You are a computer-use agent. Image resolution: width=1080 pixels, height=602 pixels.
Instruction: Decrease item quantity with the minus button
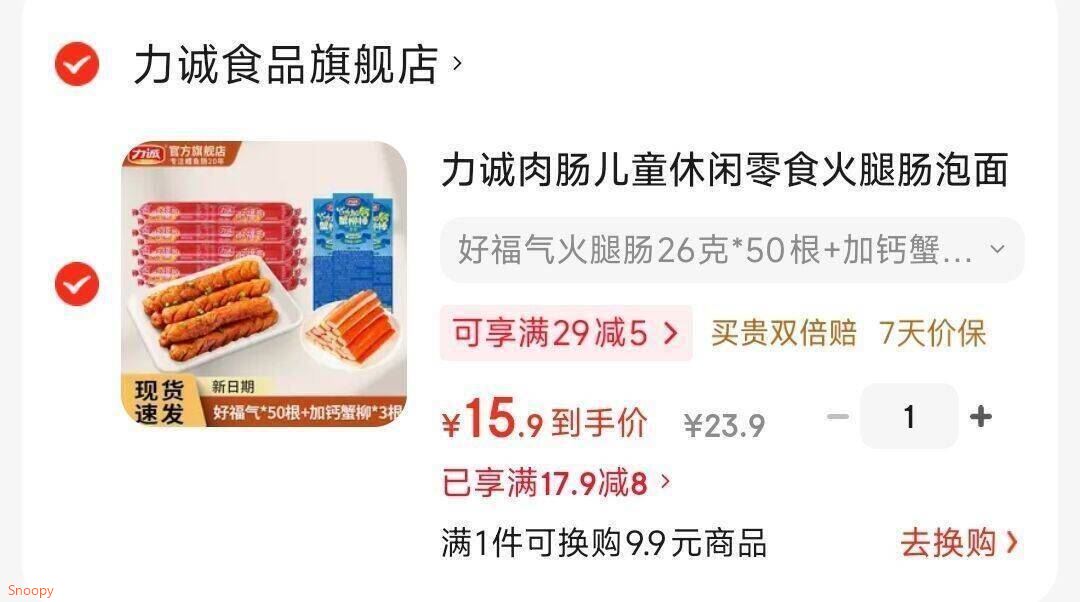pyautogui.click(x=838, y=416)
